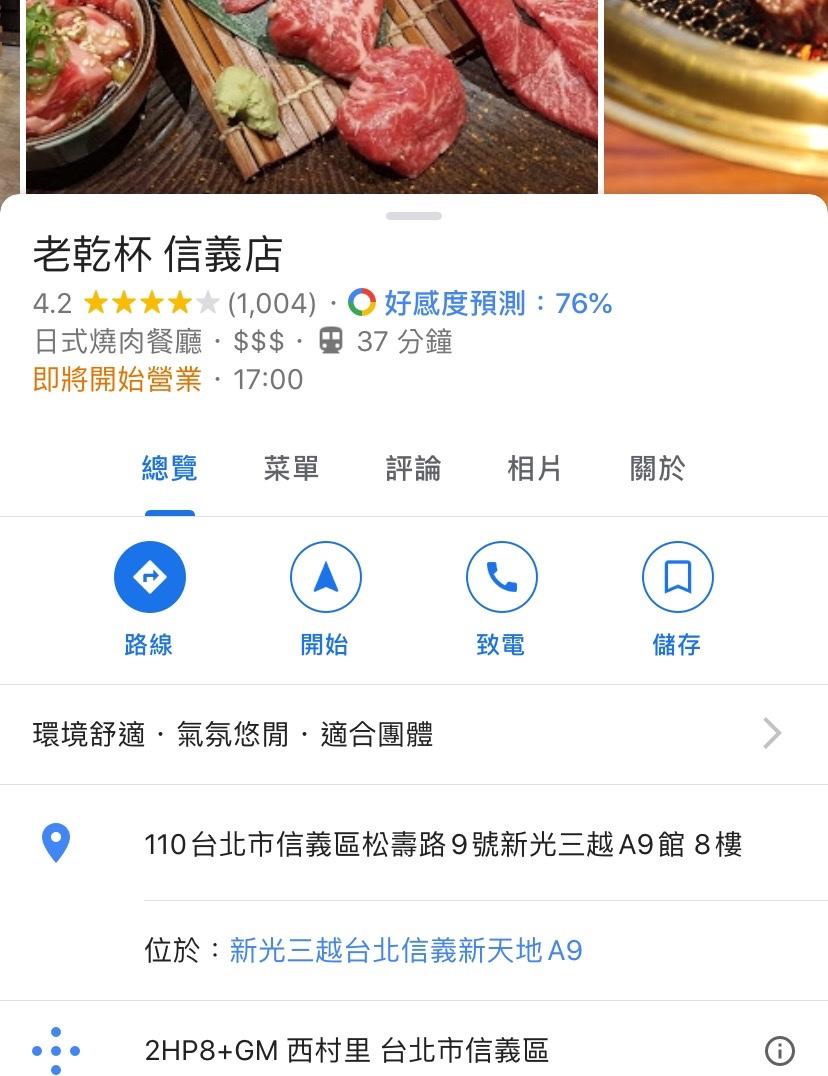
Task: Tap the 即將開始營業 17:00 hours line
Action: [168, 380]
